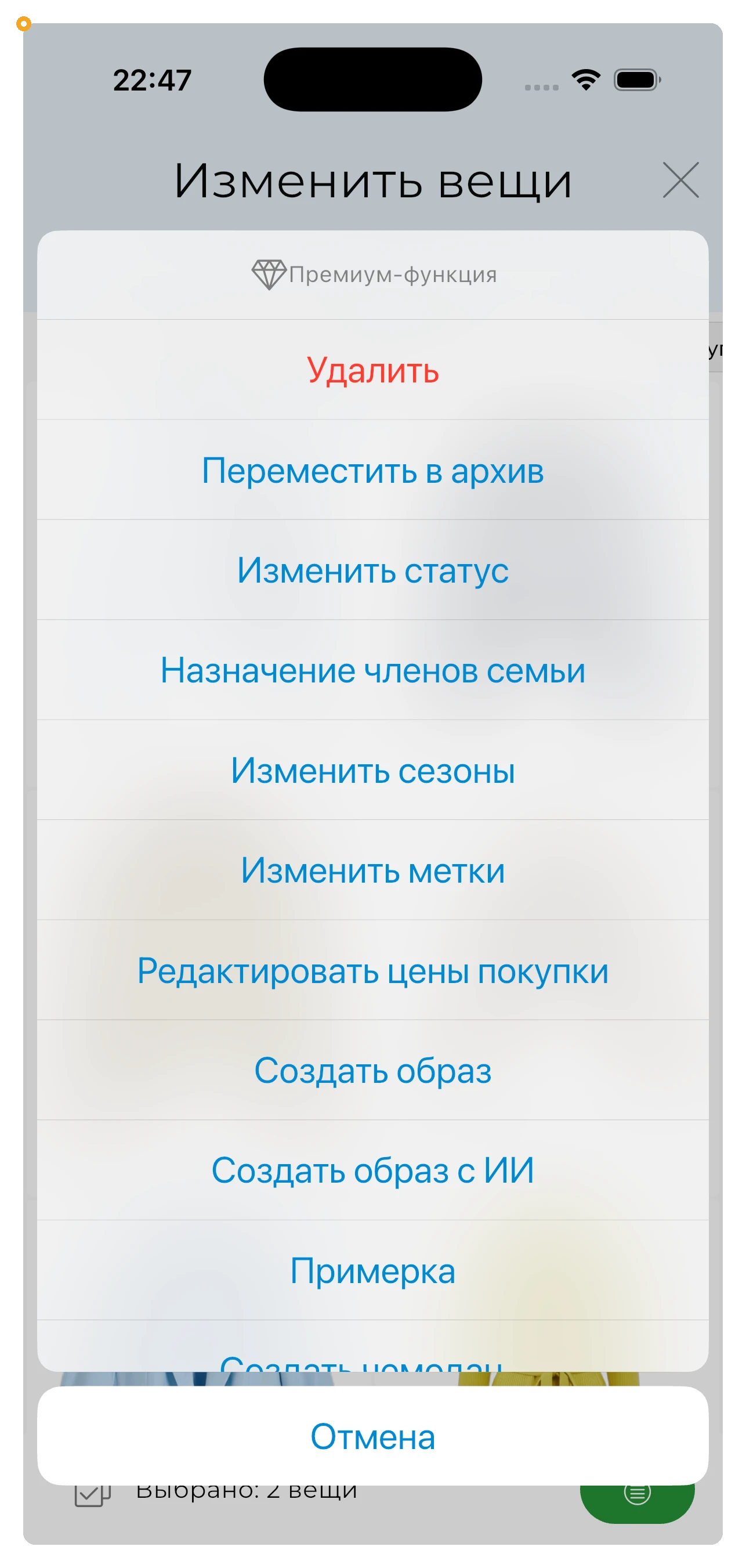The height and width of the screenshot is (1568, 746).
Task: Choose Изменить метки
Action: (372, 870)
